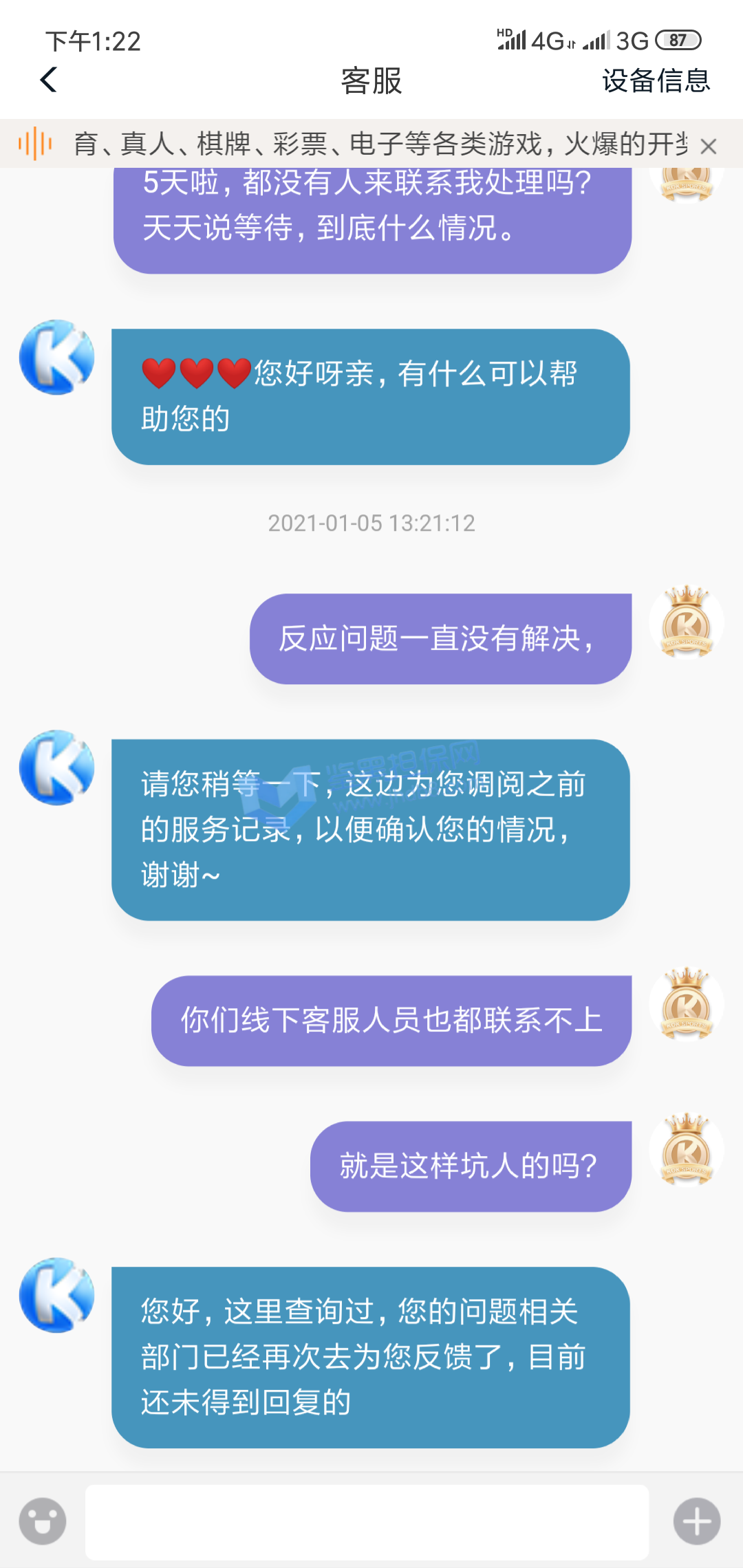Dismiss the scrolling announcement banner
The image size is (743, 1568).
click(708, 146)
